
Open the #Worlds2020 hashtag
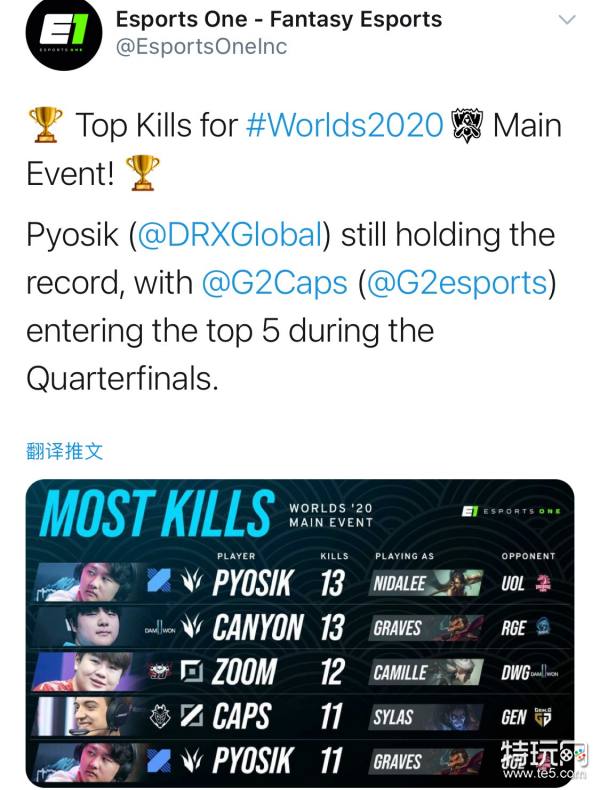point(346,126)
